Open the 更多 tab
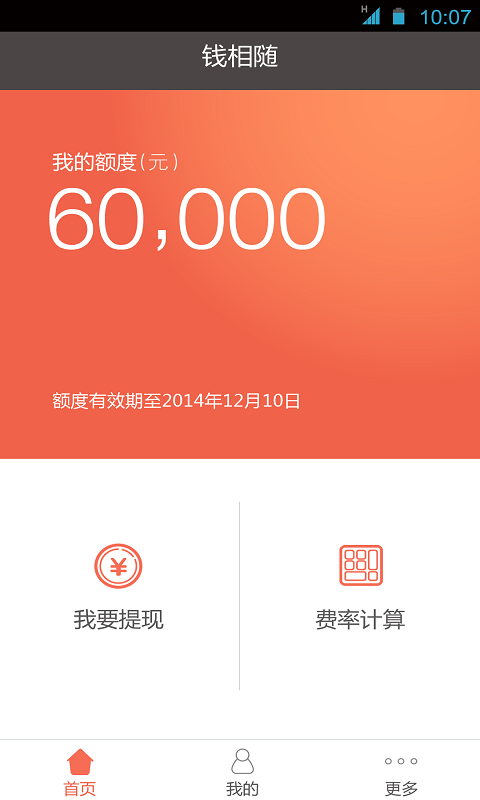This screenshot has height=800, width=480. pyautogui.click(x=401, y=771)
